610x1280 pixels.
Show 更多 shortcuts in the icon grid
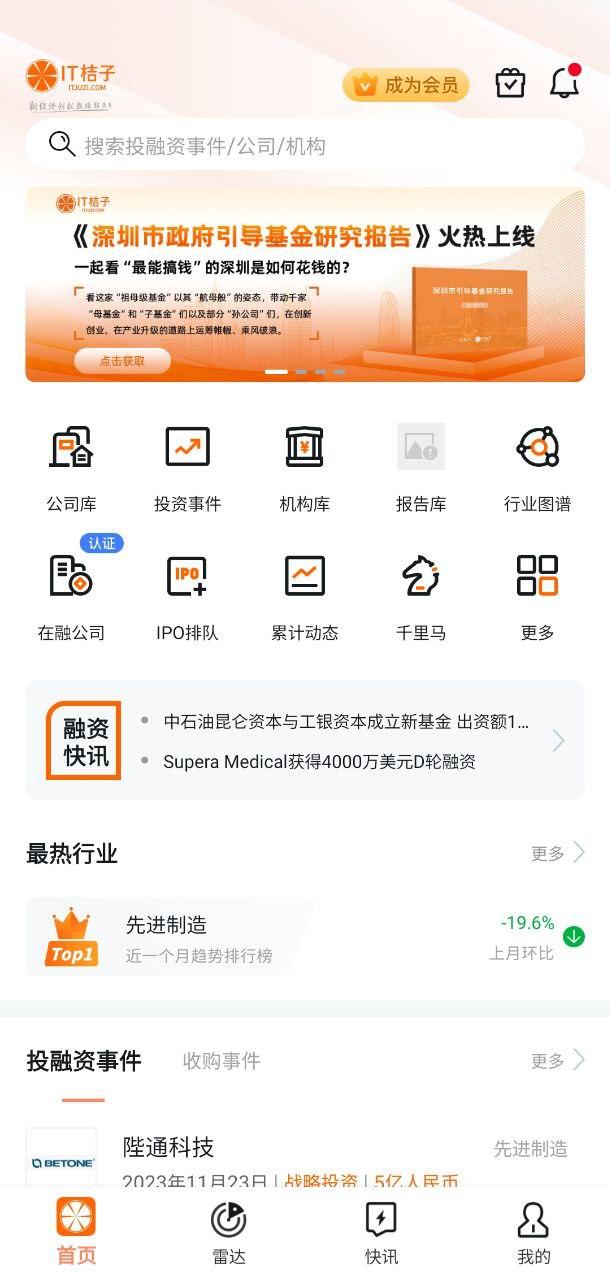pos(537,594)
